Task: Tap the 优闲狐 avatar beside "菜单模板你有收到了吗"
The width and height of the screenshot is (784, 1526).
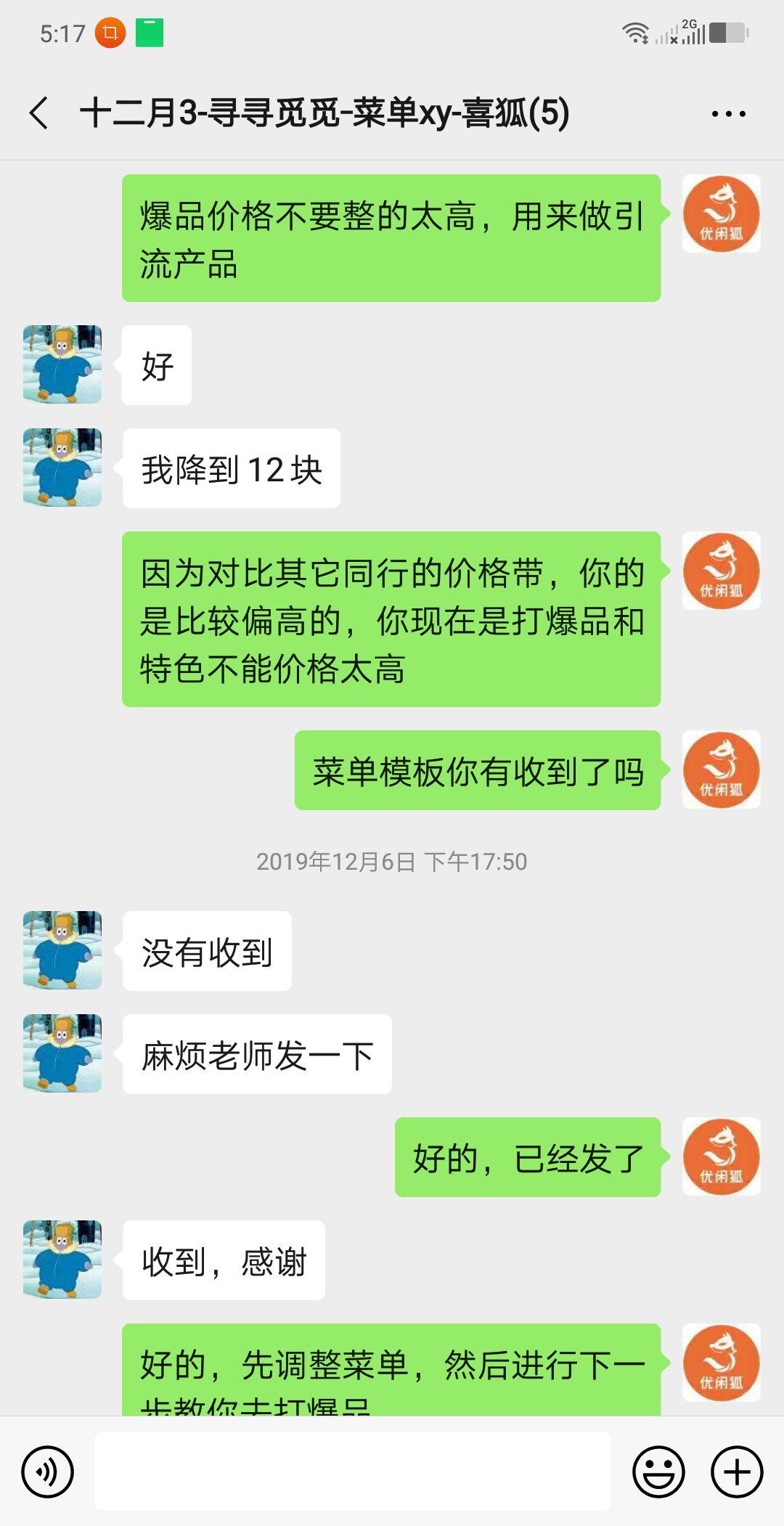Action: (x=721, y=770)
